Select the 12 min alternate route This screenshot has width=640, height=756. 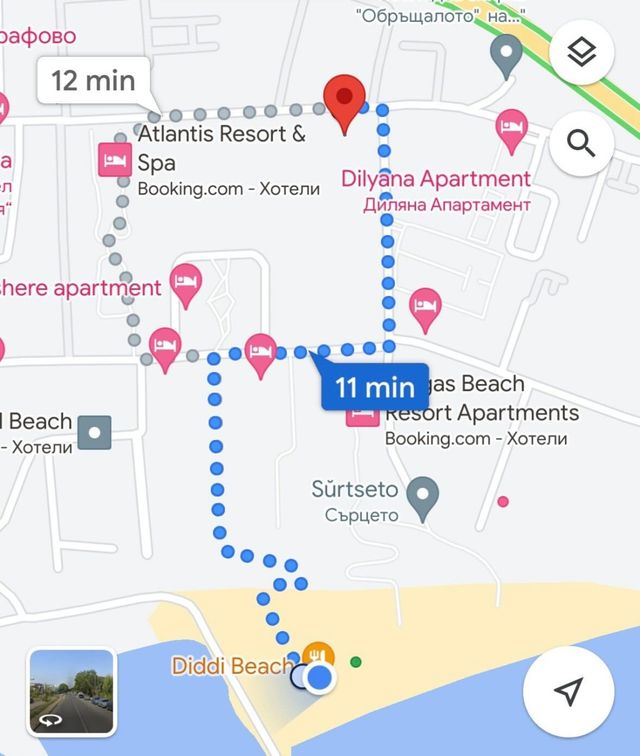click(x=93, y=80)
